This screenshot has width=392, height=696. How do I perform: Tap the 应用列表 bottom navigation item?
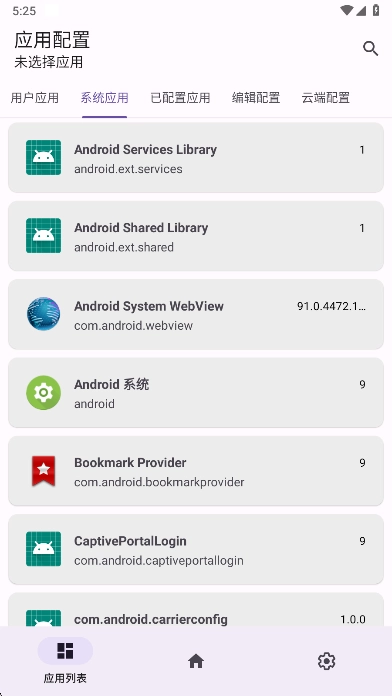coord(65,661)
